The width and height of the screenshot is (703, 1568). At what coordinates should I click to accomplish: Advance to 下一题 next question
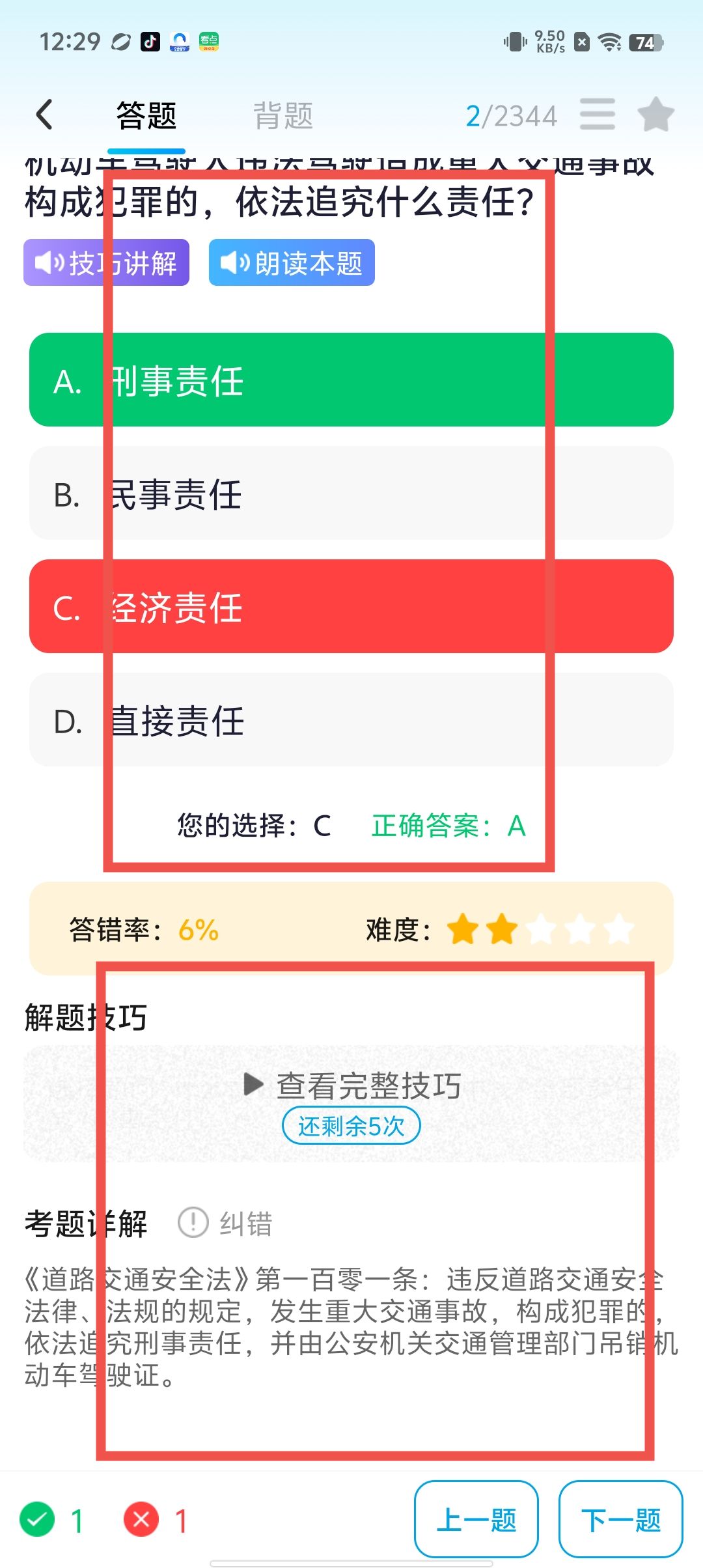pyautogui.click(x=620, y=1520)
